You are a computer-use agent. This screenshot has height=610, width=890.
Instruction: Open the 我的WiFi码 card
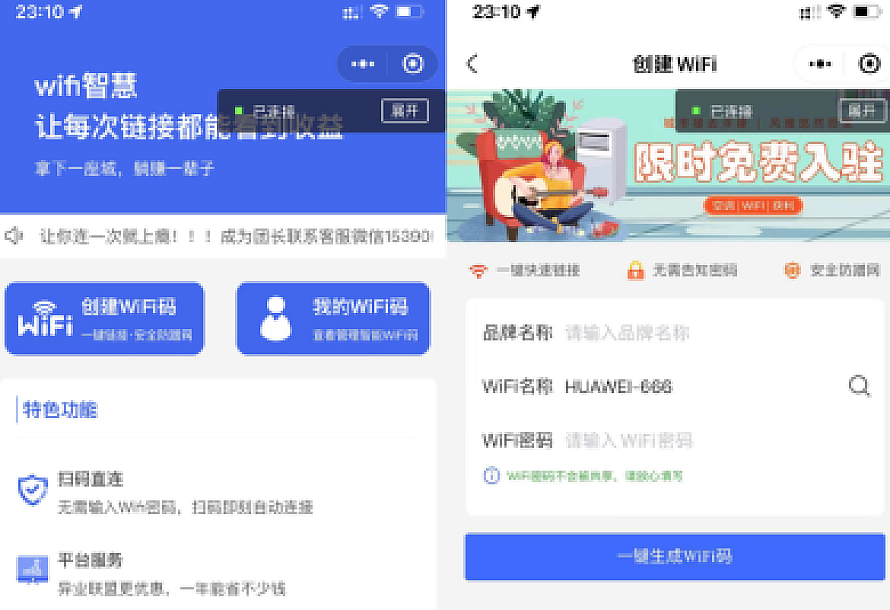click(333, 318)
